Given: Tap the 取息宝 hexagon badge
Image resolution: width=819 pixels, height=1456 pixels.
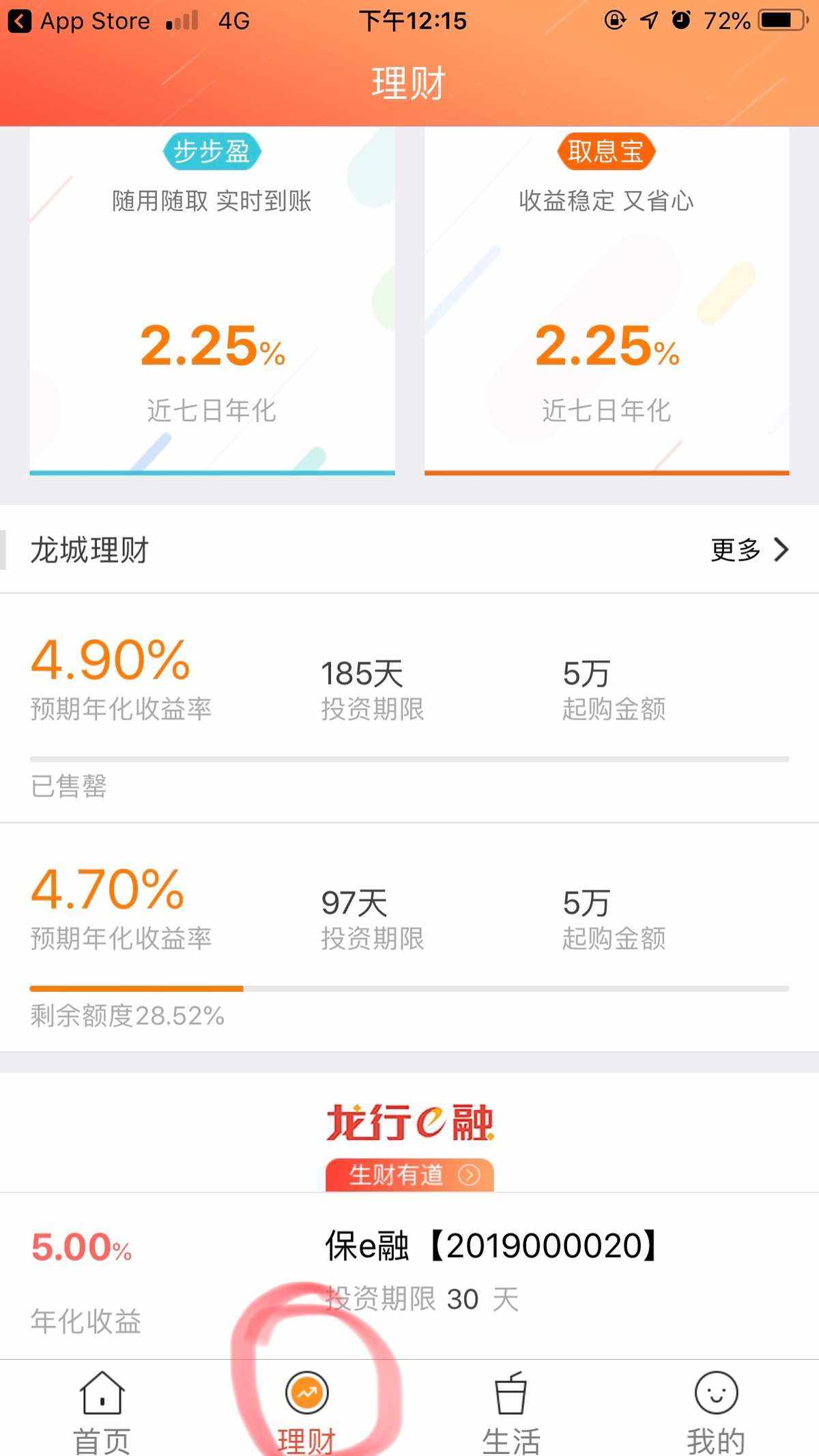Looking at the screenshot, I should coord(605,152).
